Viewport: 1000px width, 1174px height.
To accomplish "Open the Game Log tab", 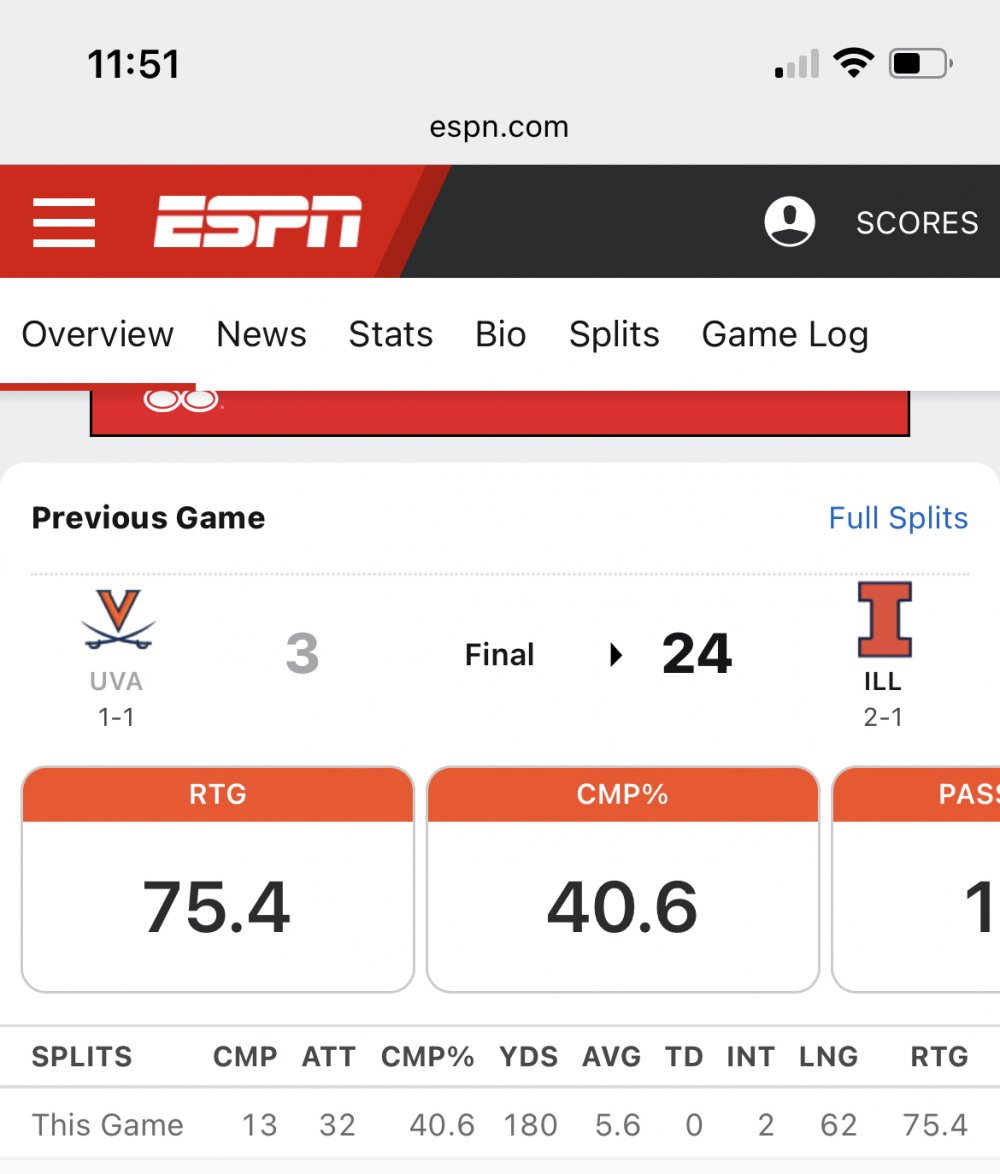I will (784, 334).
